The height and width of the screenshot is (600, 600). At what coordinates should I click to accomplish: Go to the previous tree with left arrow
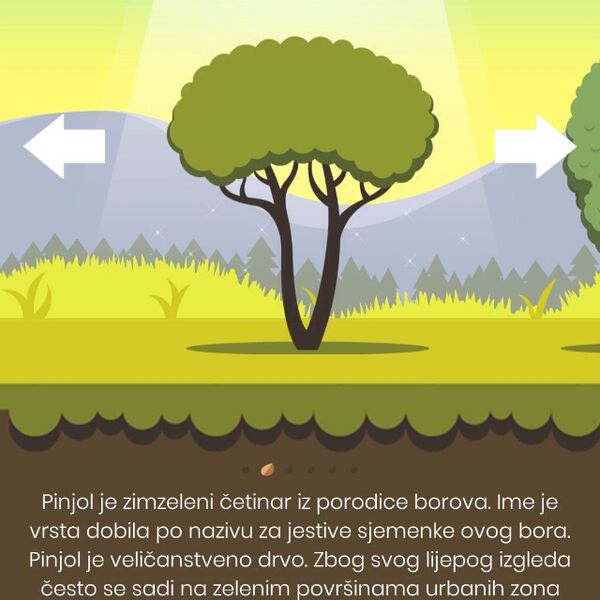coord(63,146)
